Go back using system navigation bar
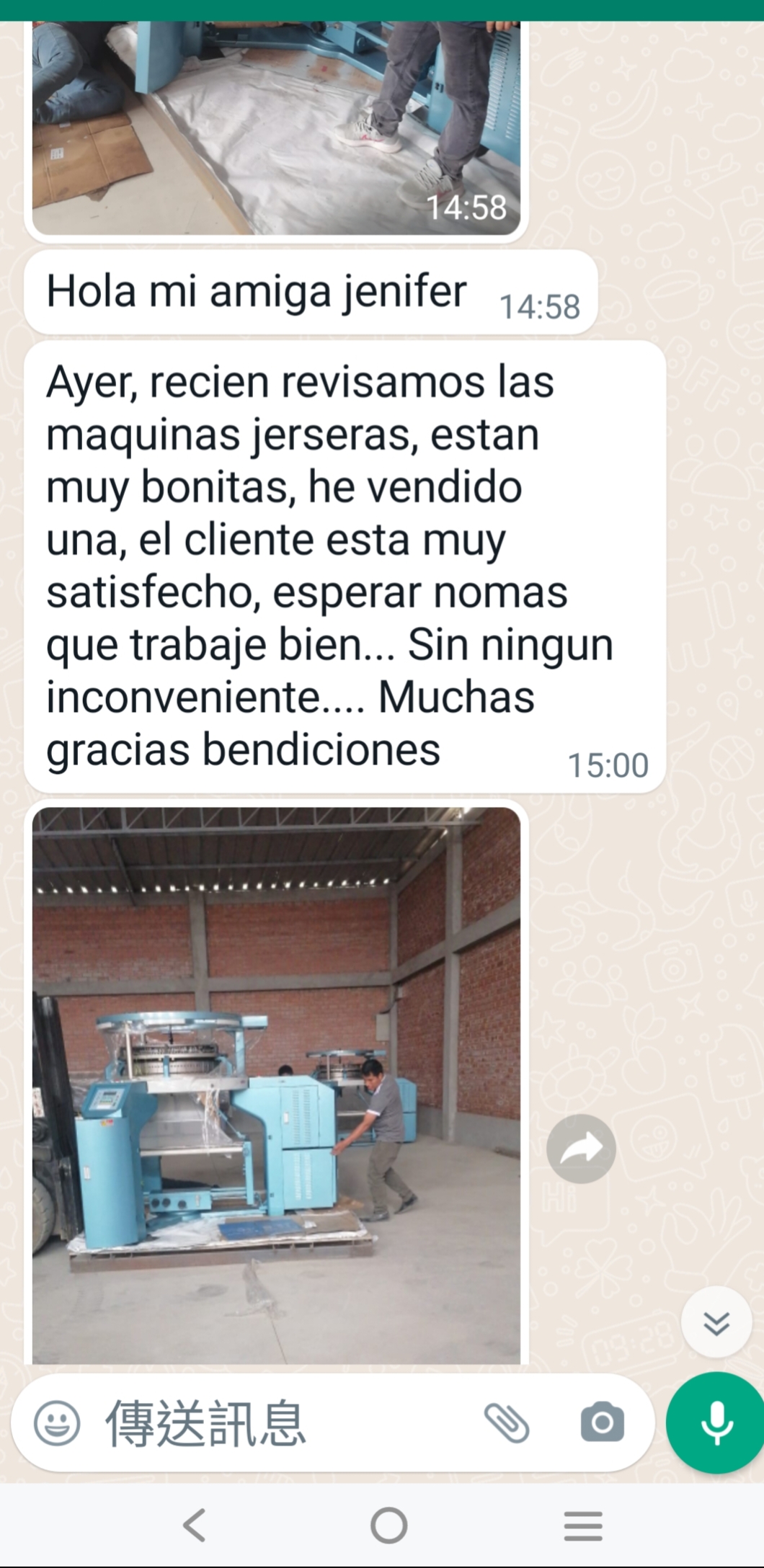This screenshot has width=764, height=1568. pos(195,1525)
